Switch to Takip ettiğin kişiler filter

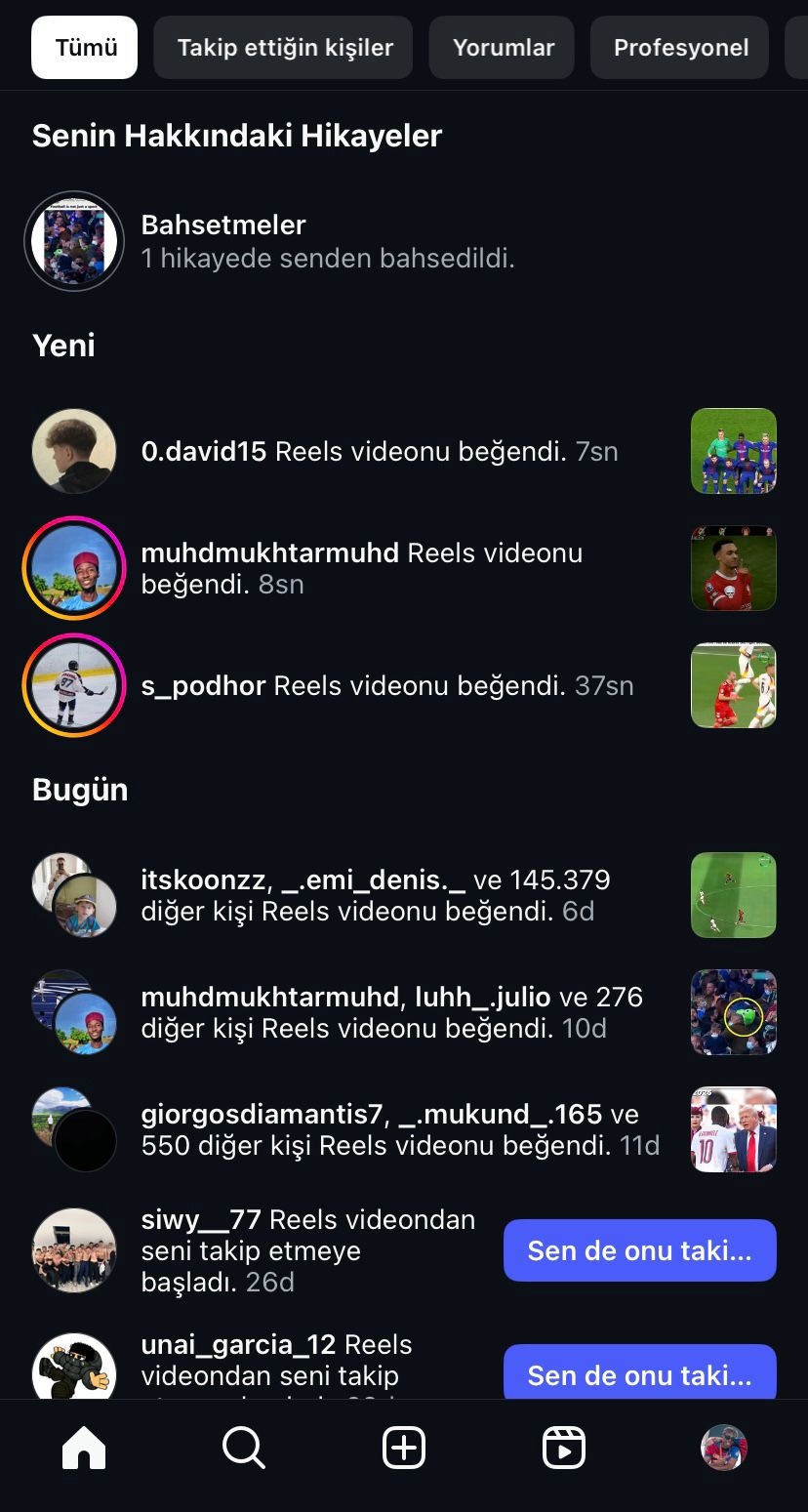tap(284, 47)
